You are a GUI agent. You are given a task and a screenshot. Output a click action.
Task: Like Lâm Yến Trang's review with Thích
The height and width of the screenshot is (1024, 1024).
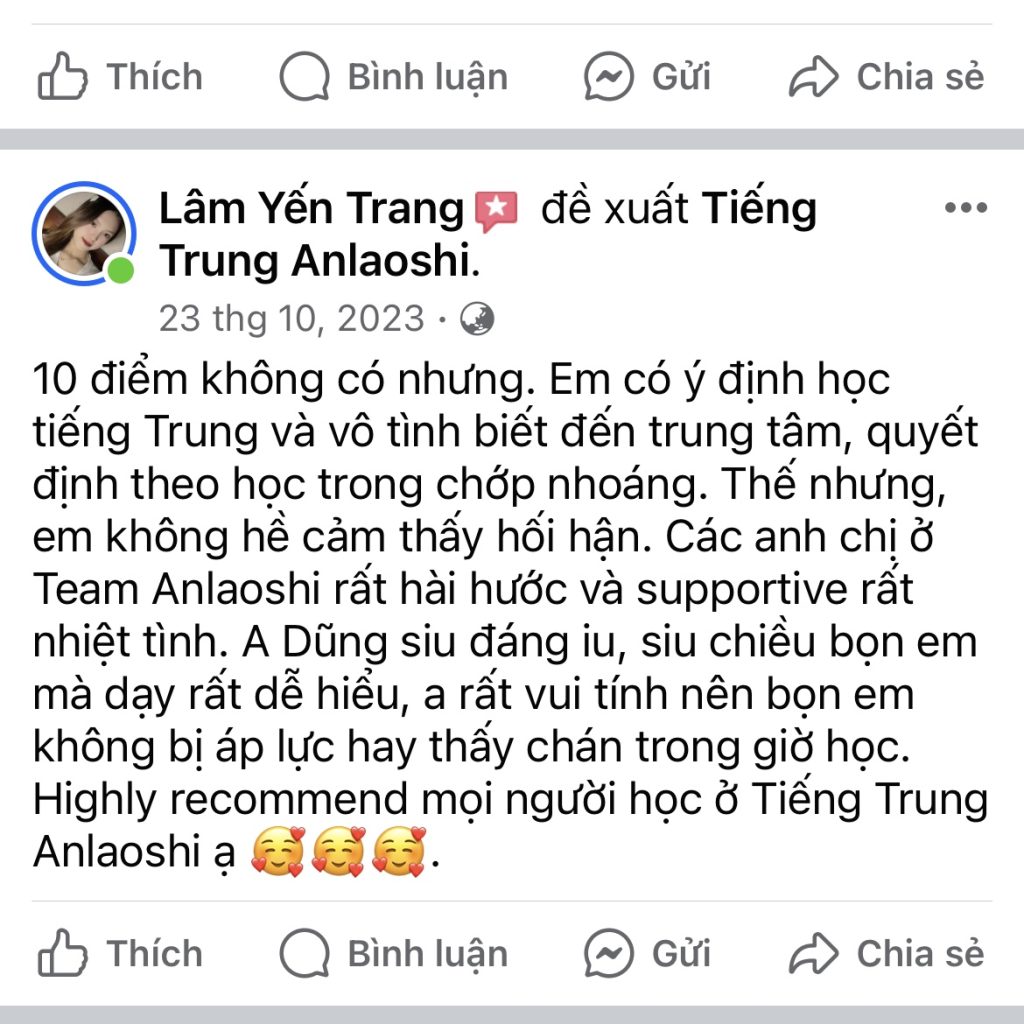(120, 954)
